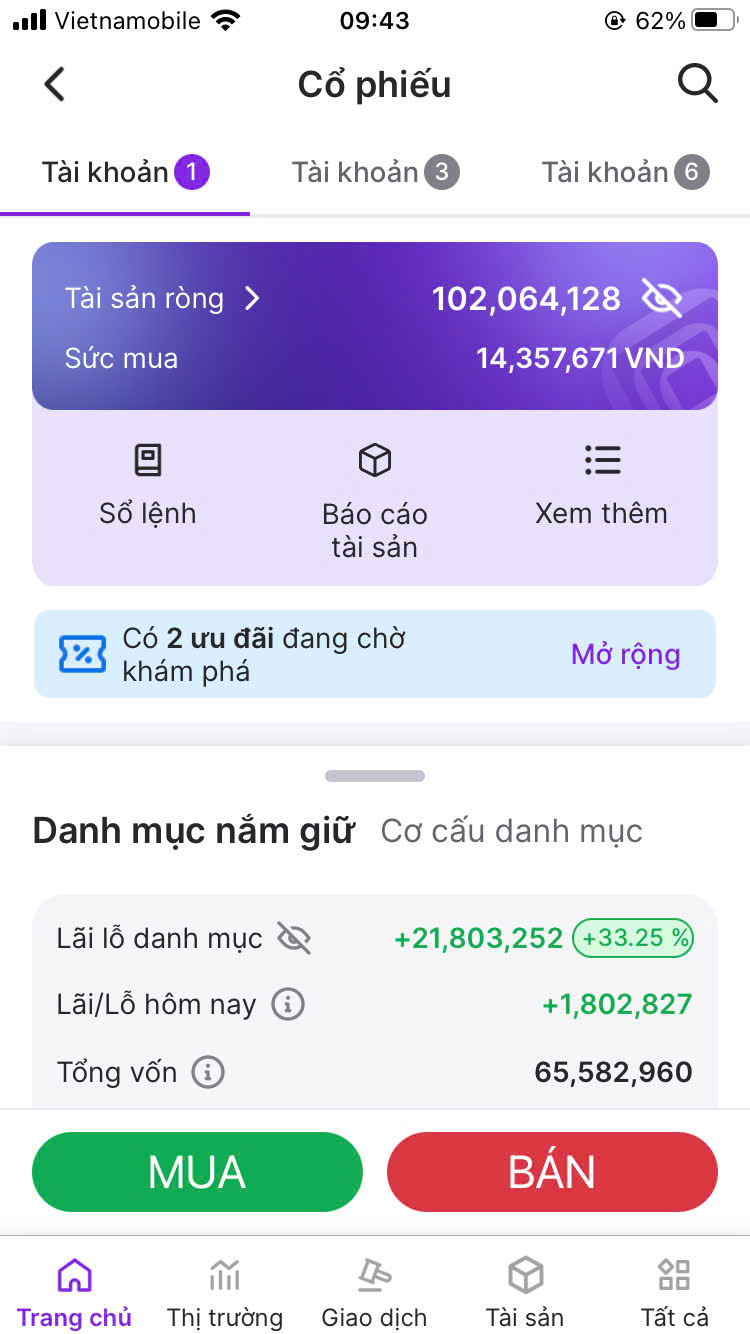Open Tài sản ròng details

pos(162,298)
